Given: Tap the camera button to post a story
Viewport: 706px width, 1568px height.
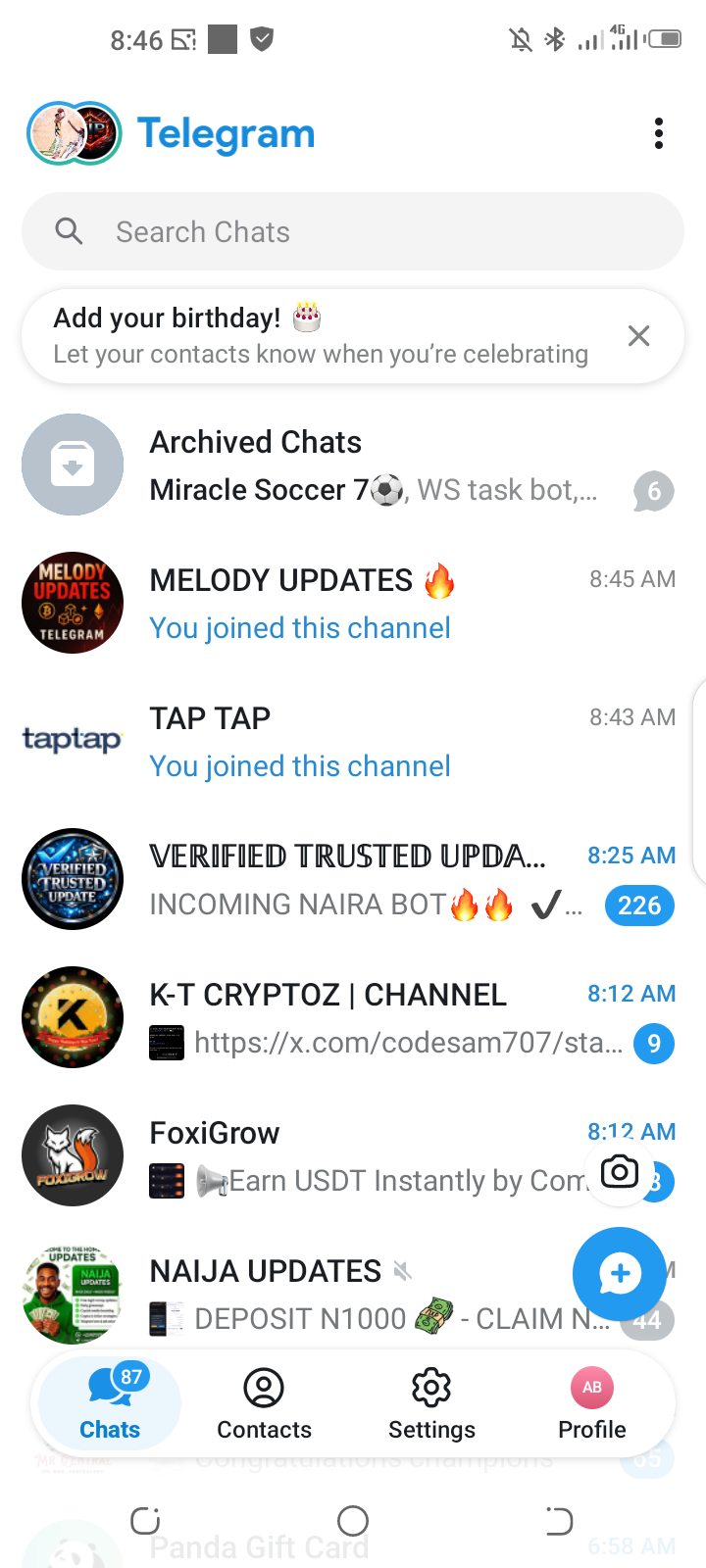Looking at the screenshot, I should [x=619, y=1171].
